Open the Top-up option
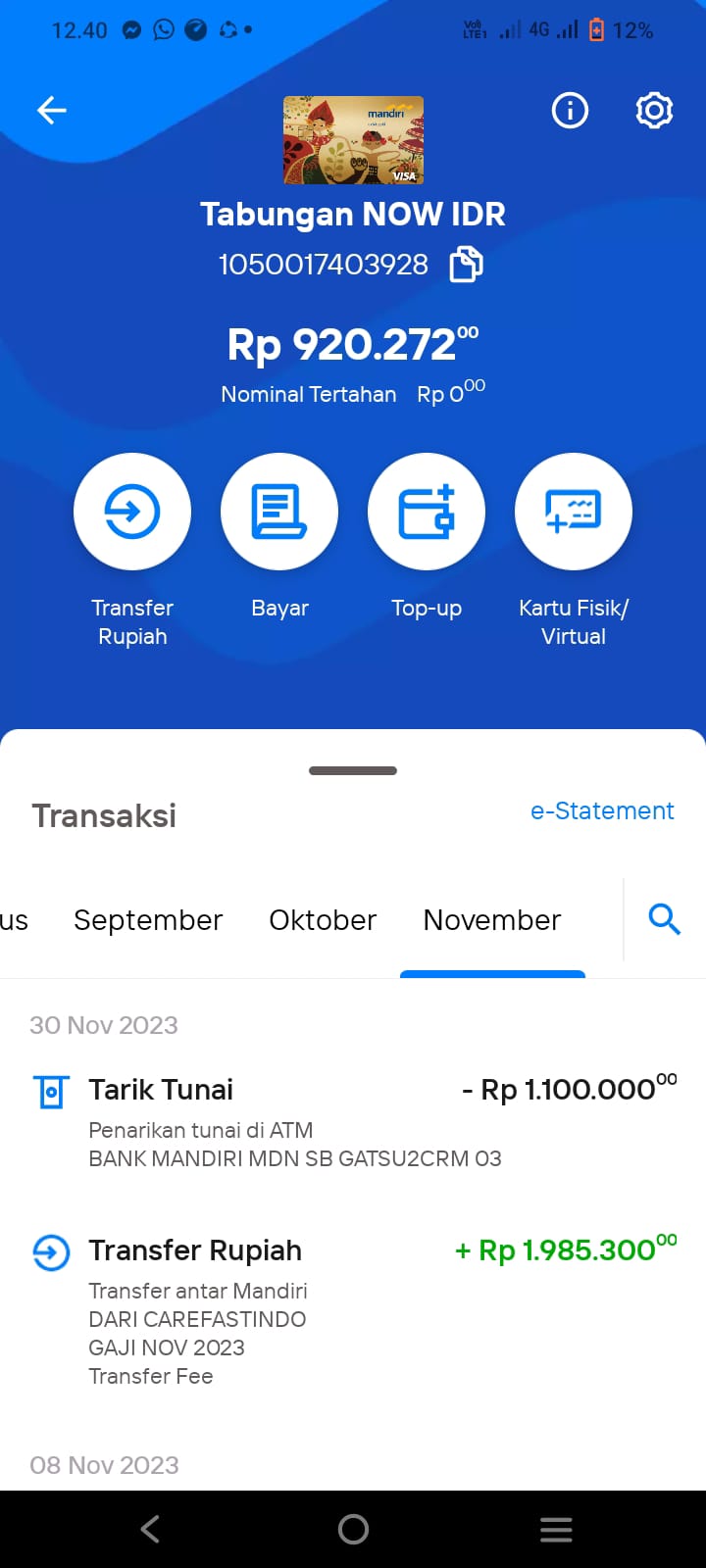Image resolution: width=706 pixels, height=1568 pixels. click(x=427, y=512)
